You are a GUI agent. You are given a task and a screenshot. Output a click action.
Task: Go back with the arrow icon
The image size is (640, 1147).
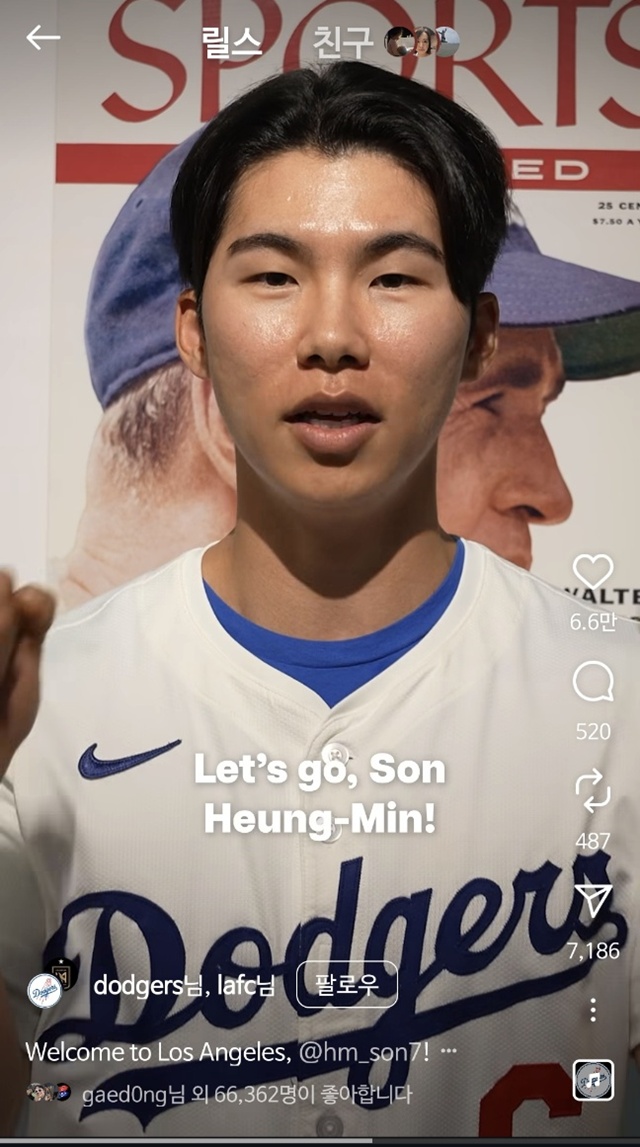coord(43,38)
